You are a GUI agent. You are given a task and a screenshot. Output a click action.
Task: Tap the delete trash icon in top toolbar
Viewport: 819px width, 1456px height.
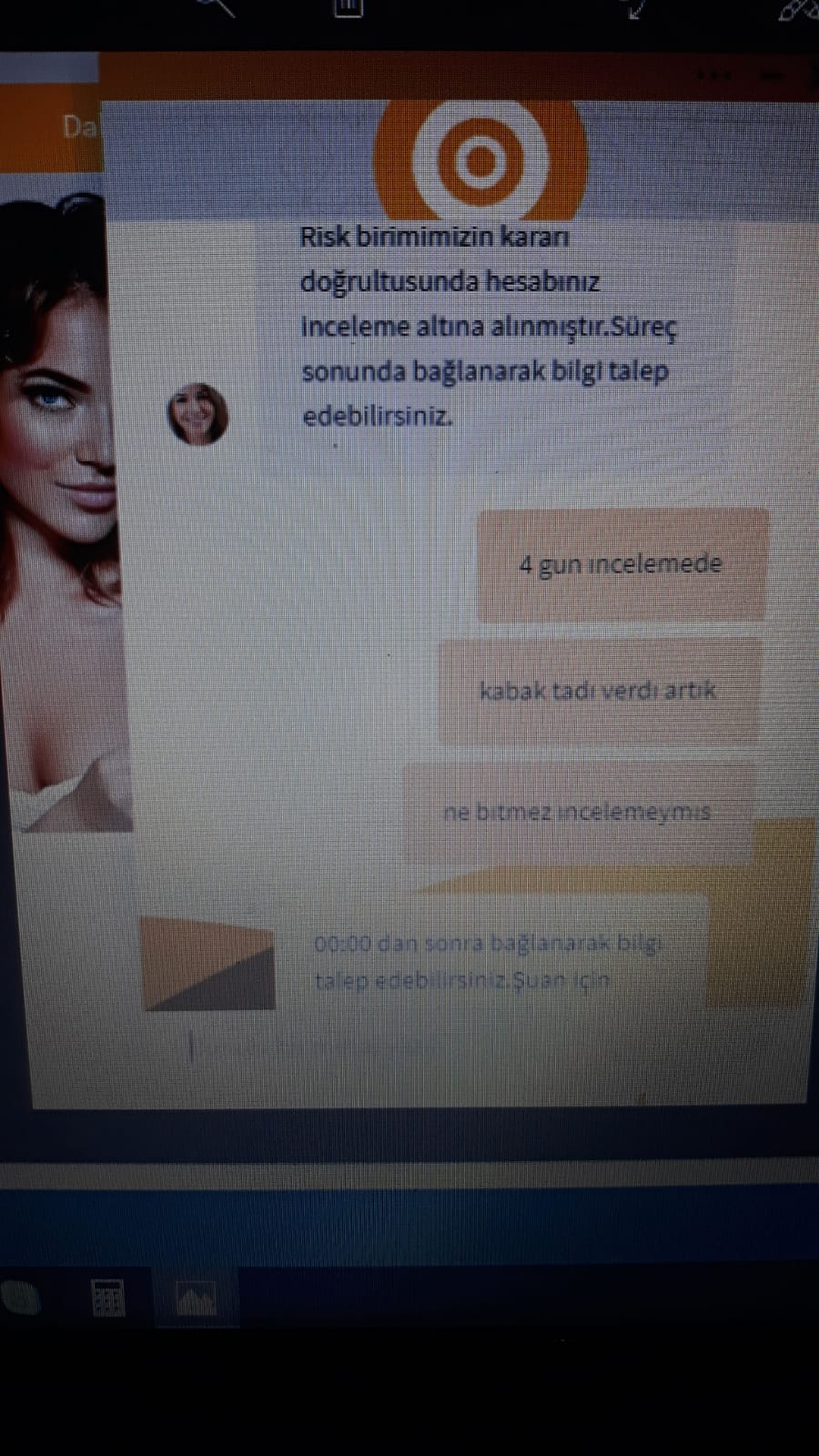pos(349,7)
